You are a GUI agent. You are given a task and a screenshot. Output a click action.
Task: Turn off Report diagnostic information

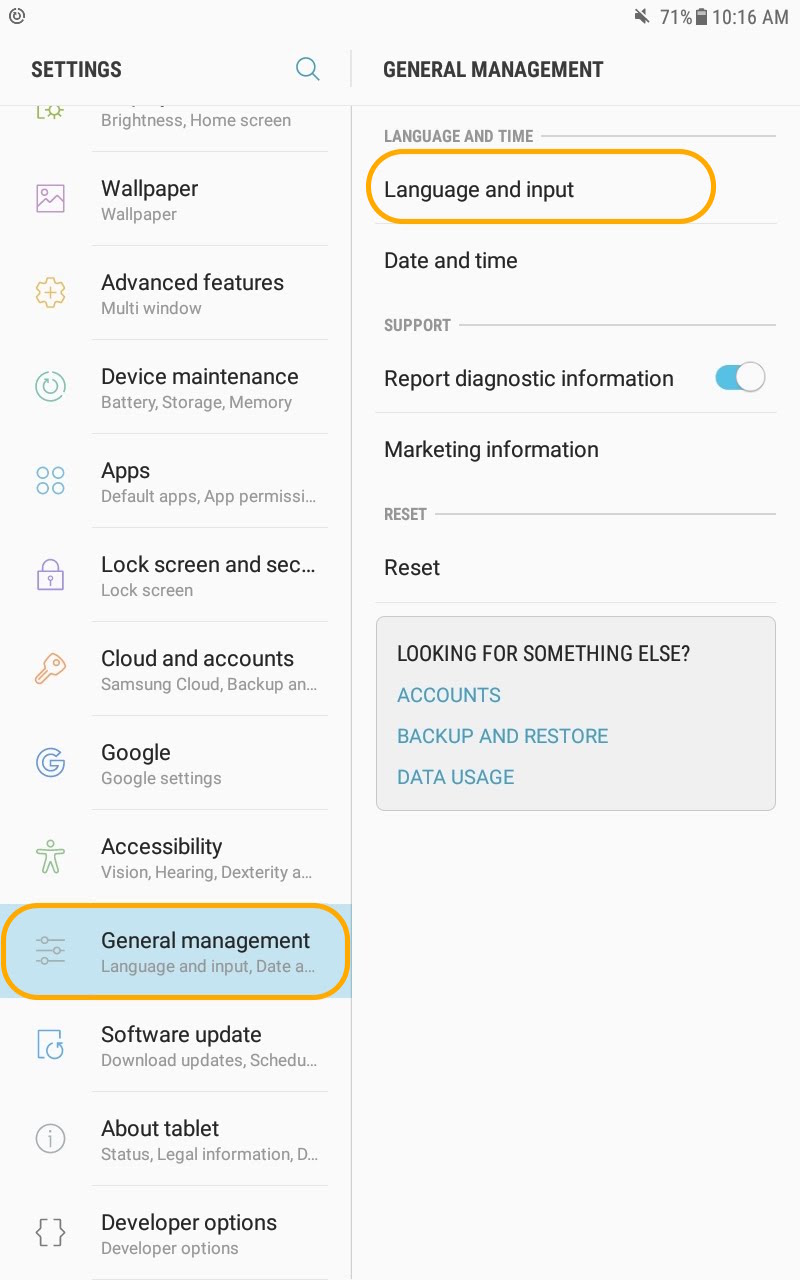click(x=740, y=377)
